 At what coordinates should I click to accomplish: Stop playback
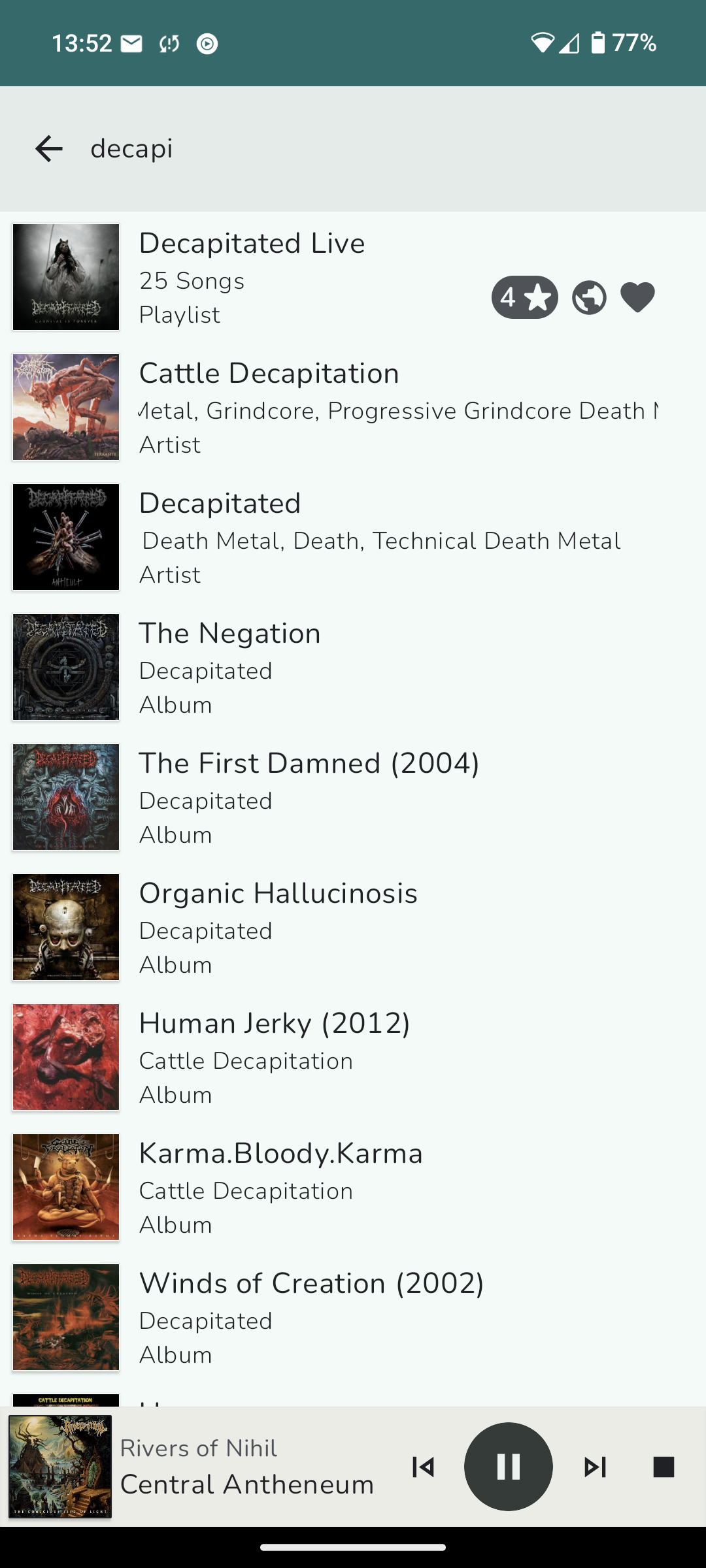tap(664, 1467)
